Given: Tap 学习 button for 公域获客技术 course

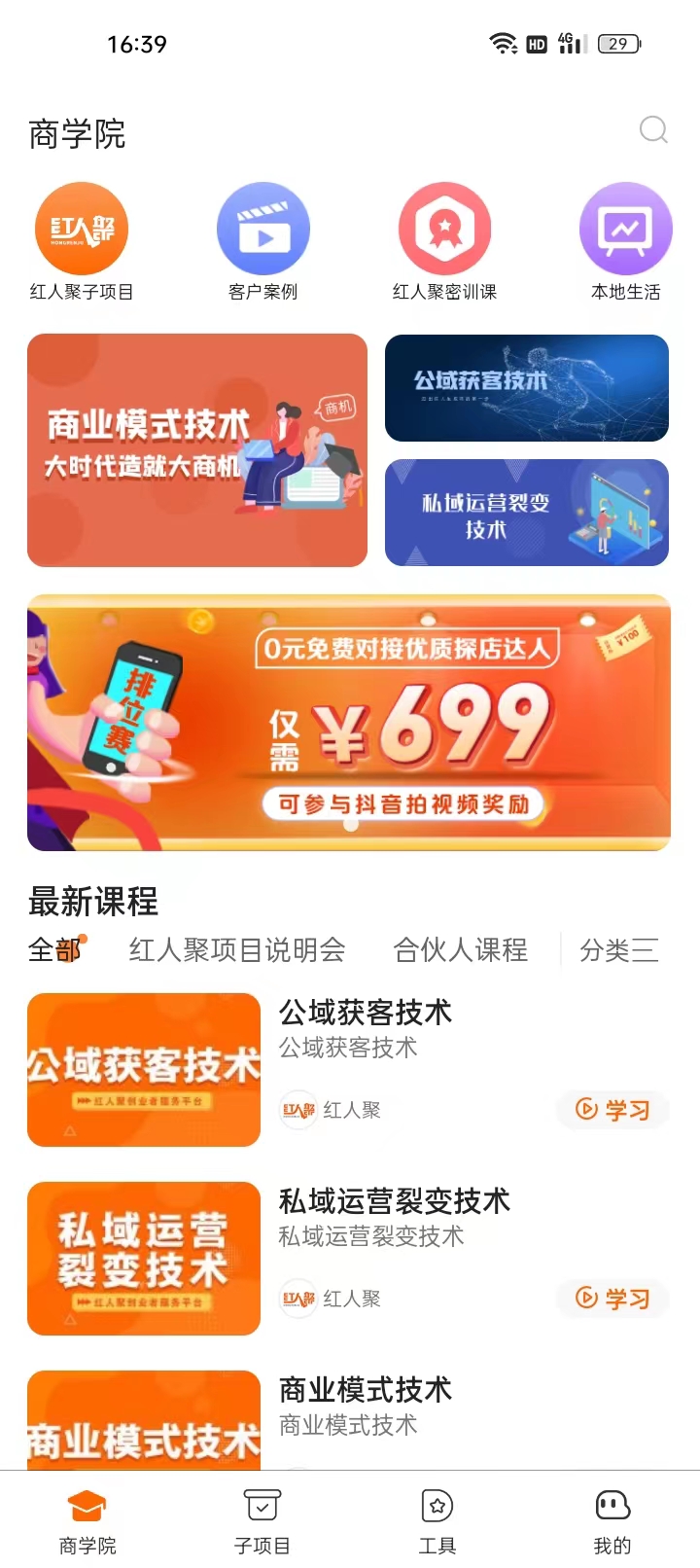Looking at the screenshot, I should [612, 1110].
